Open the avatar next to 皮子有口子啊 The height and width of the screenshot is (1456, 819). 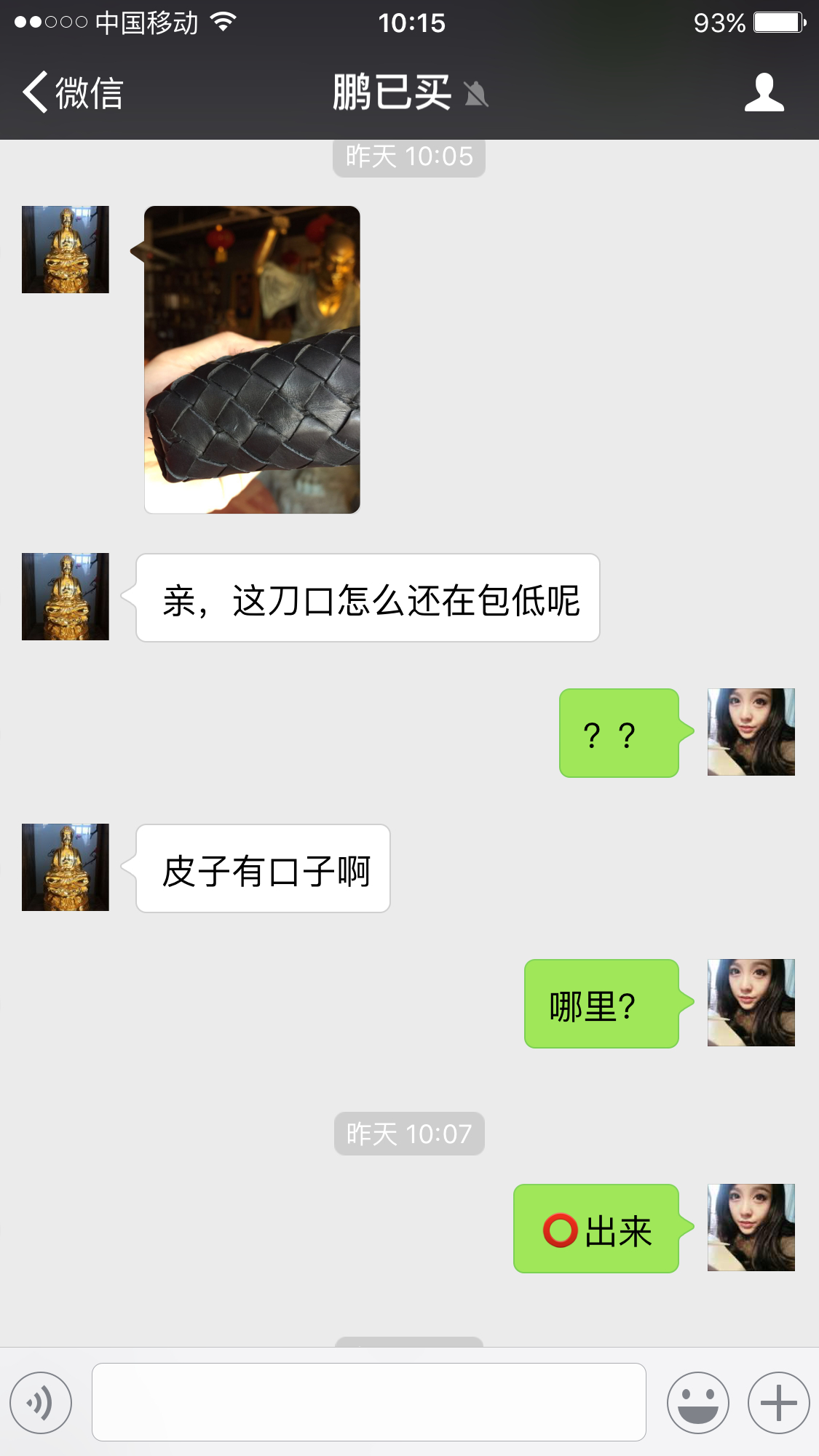tap(66, 867)
